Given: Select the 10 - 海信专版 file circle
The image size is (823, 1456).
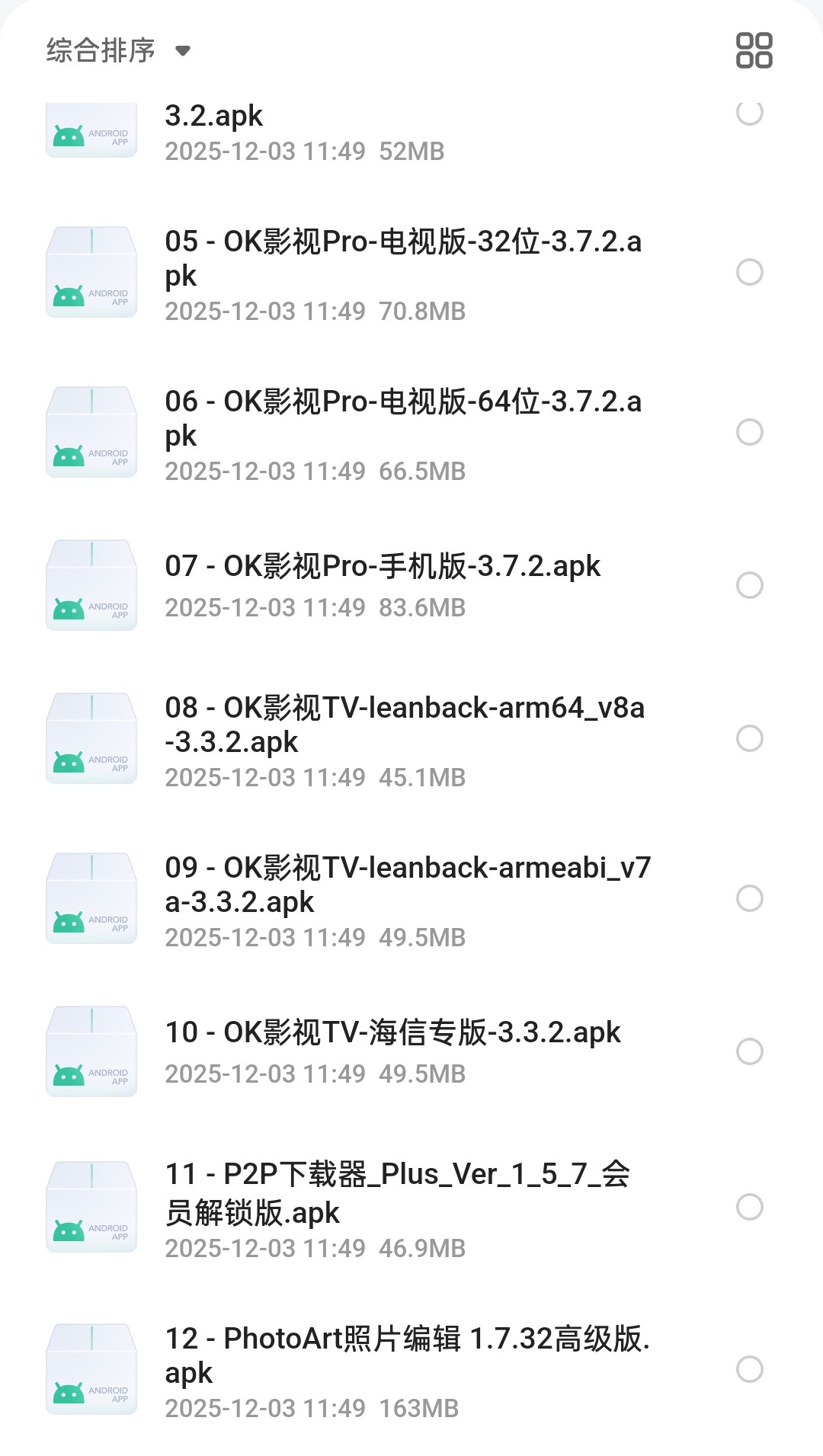Looking at the screenshot, I should click(x=750, y=1051).
